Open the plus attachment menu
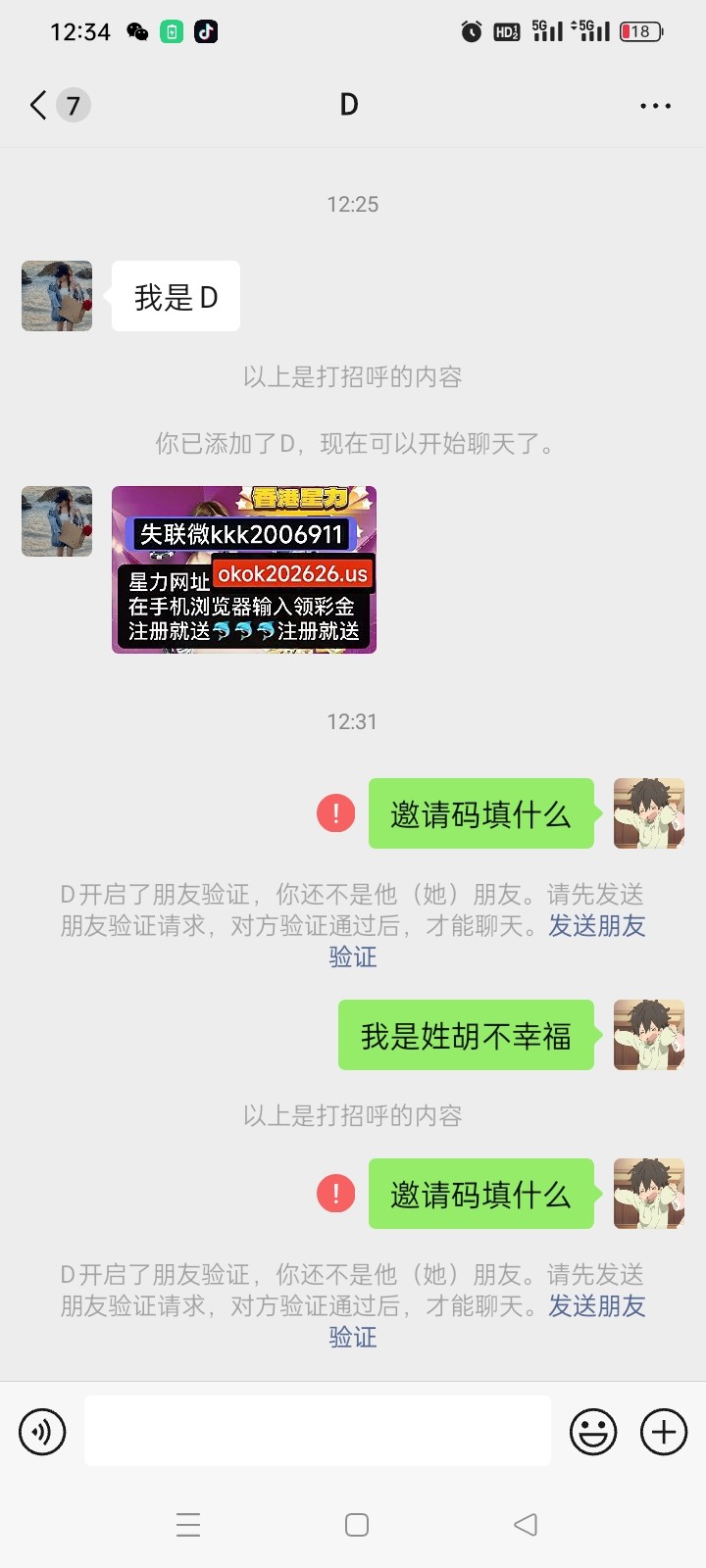706x1568 pixels. (x=664, y=1432)
